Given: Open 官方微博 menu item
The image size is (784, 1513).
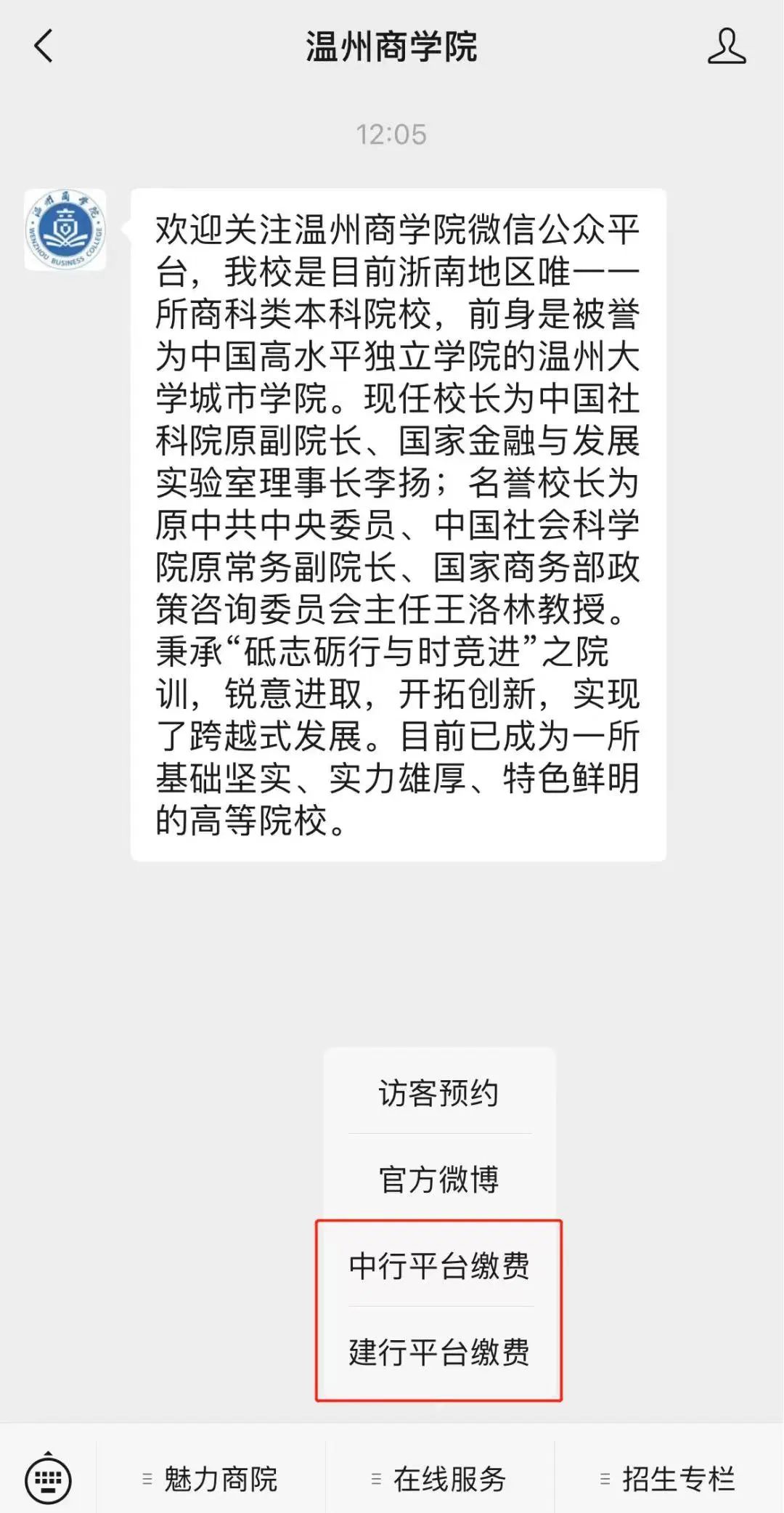Looking at the screenshot, I should (439, 1180).
